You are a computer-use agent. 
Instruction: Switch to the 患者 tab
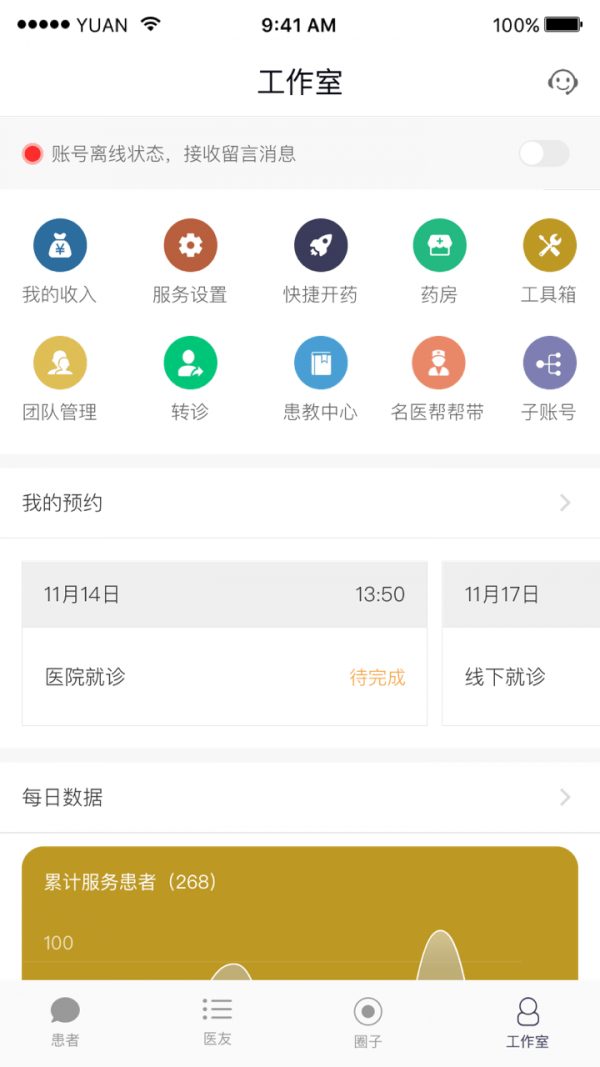click(x=65, y=1022)
